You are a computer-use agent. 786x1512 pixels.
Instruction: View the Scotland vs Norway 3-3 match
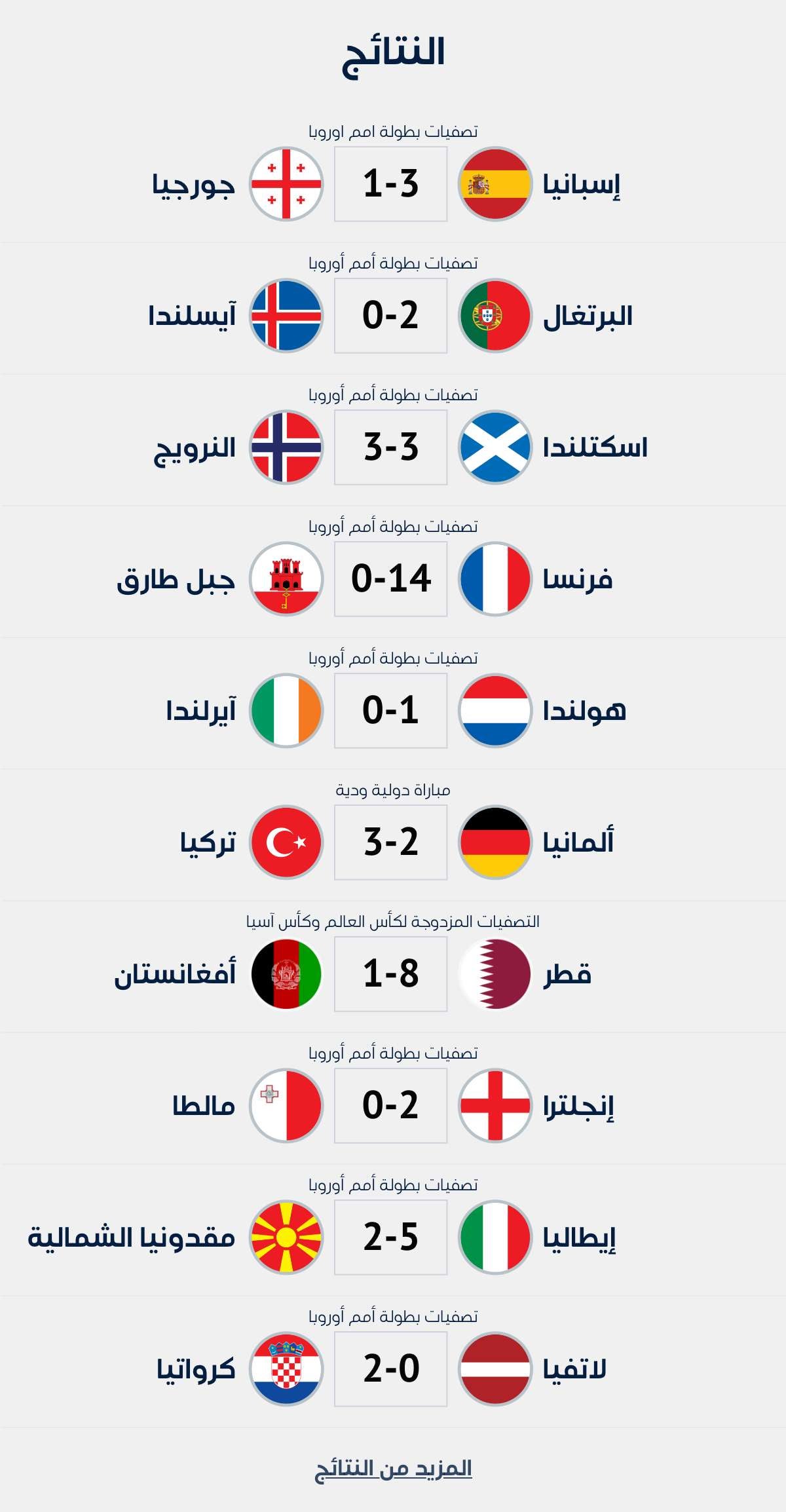tap(391, 447)
